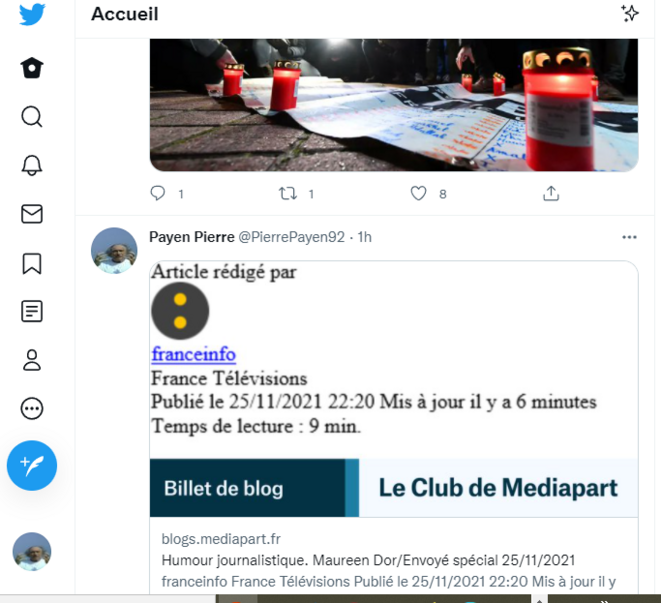
Task: Open the Bookmarks icon
Action: point(32,263)
